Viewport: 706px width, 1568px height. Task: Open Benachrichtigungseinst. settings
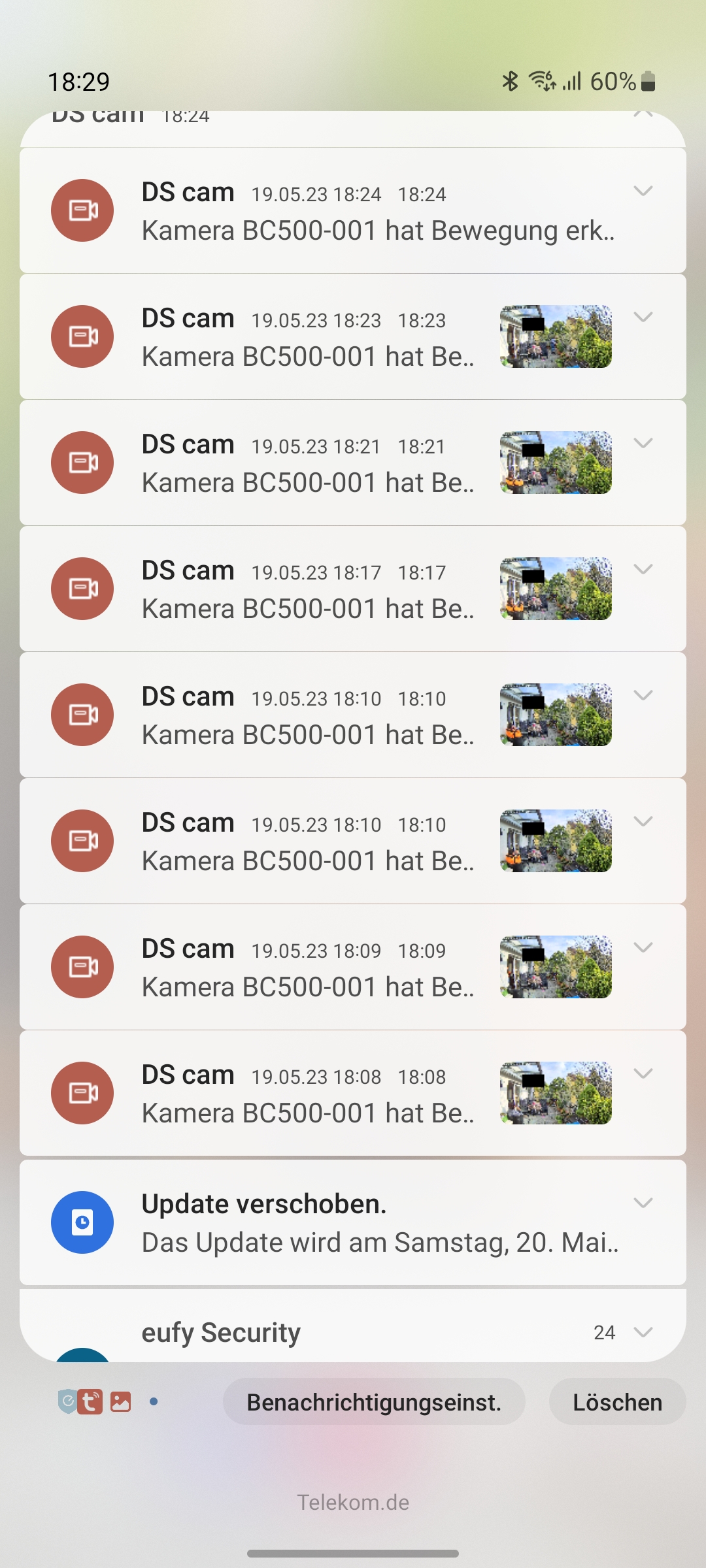click(374, 1402)
